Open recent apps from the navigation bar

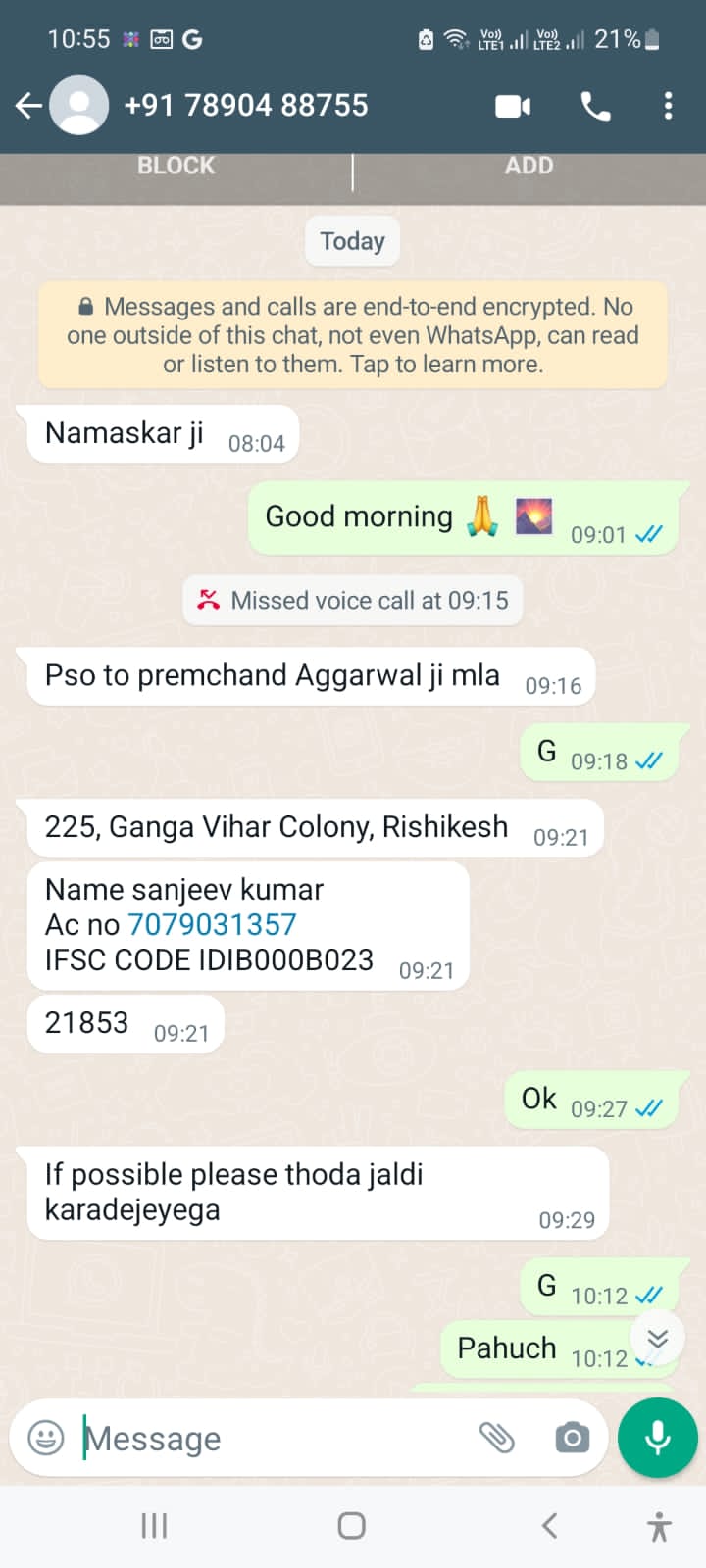pos(154,1525)
